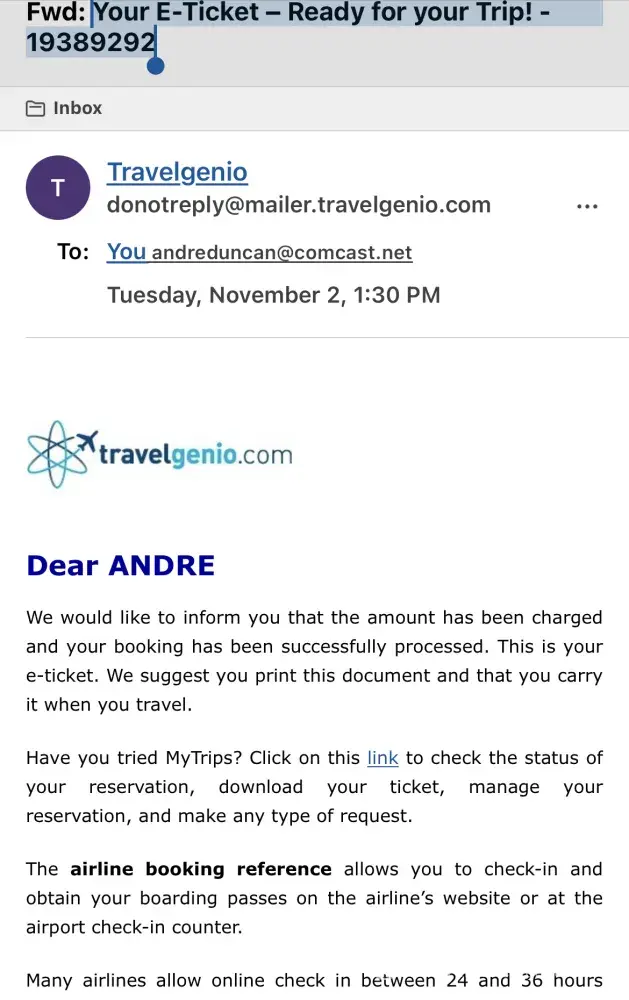Open the three-dot message options menu

click(588, 206)
